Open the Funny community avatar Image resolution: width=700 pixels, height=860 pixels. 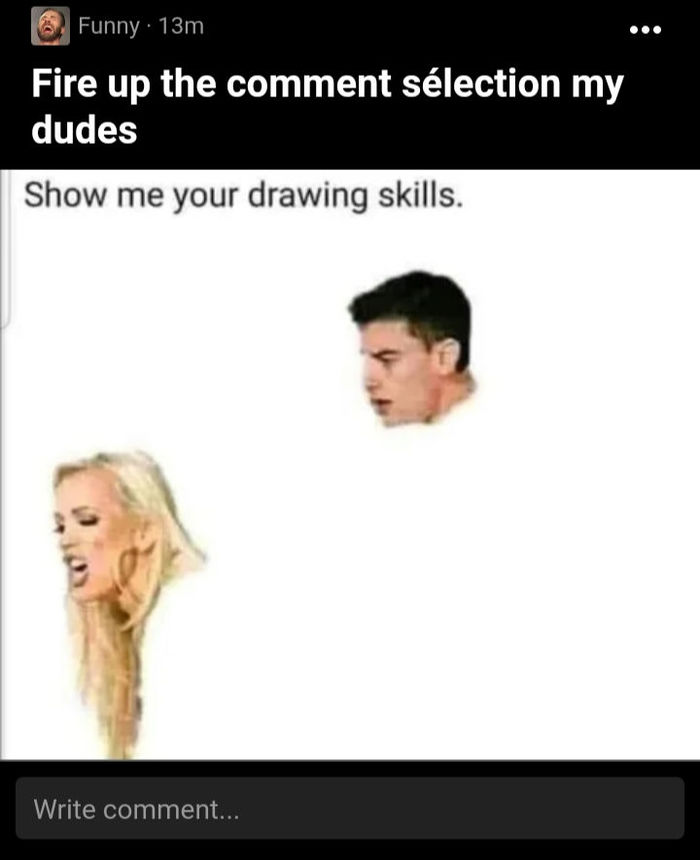pyautogui.click(x=50, y=27)
